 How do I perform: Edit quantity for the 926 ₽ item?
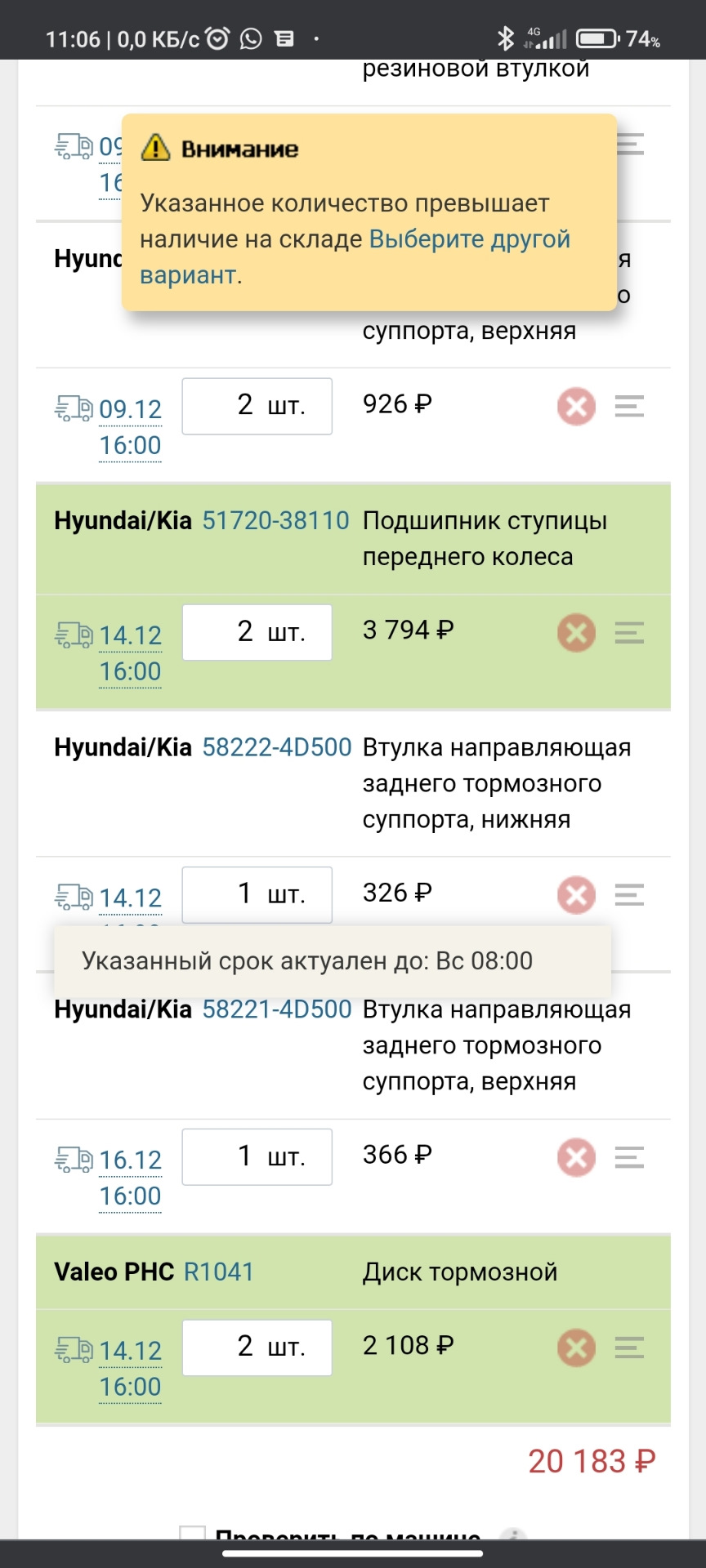click(257, 406)
